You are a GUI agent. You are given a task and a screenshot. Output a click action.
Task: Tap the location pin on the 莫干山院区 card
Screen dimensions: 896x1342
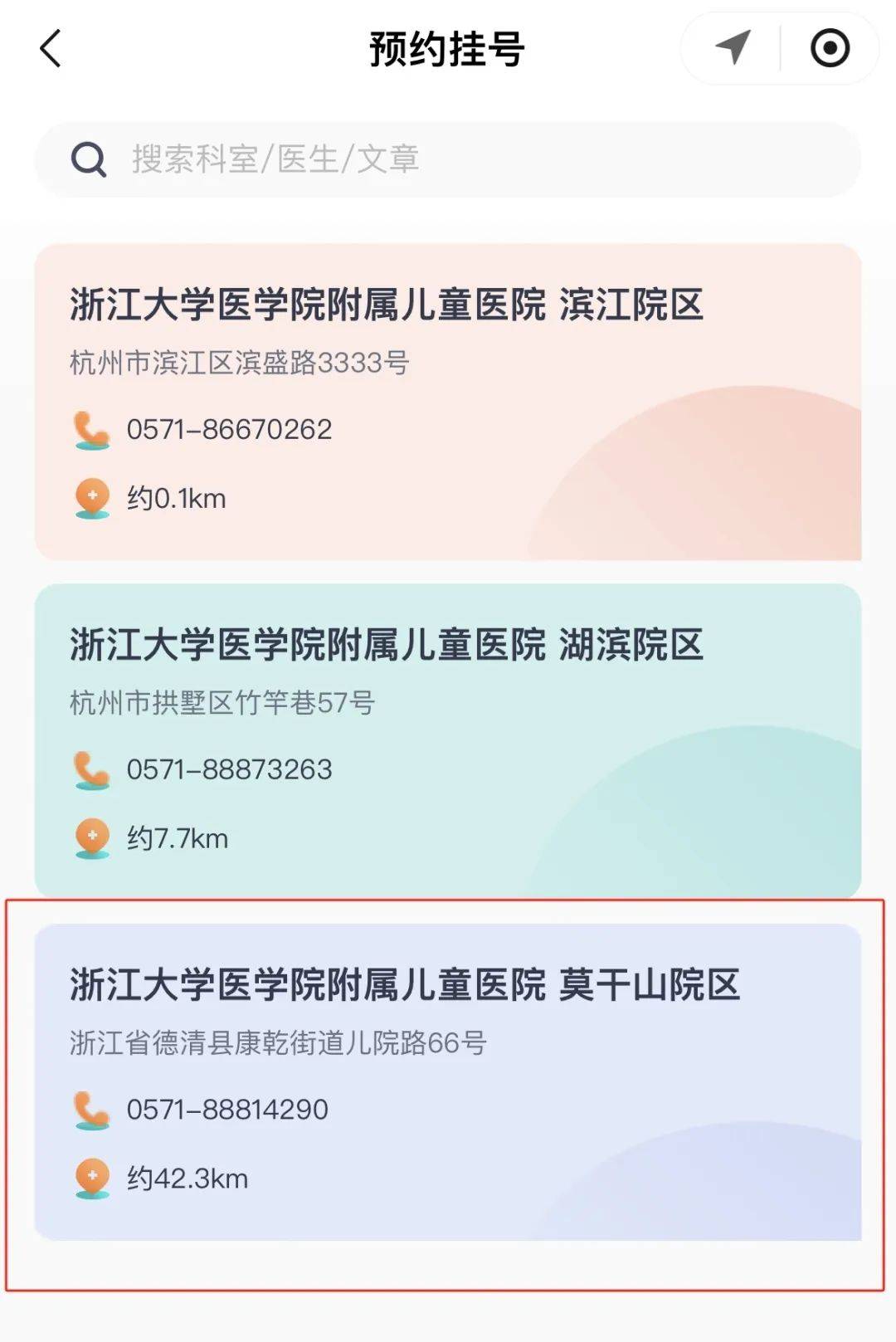[x=91, y=1176]
